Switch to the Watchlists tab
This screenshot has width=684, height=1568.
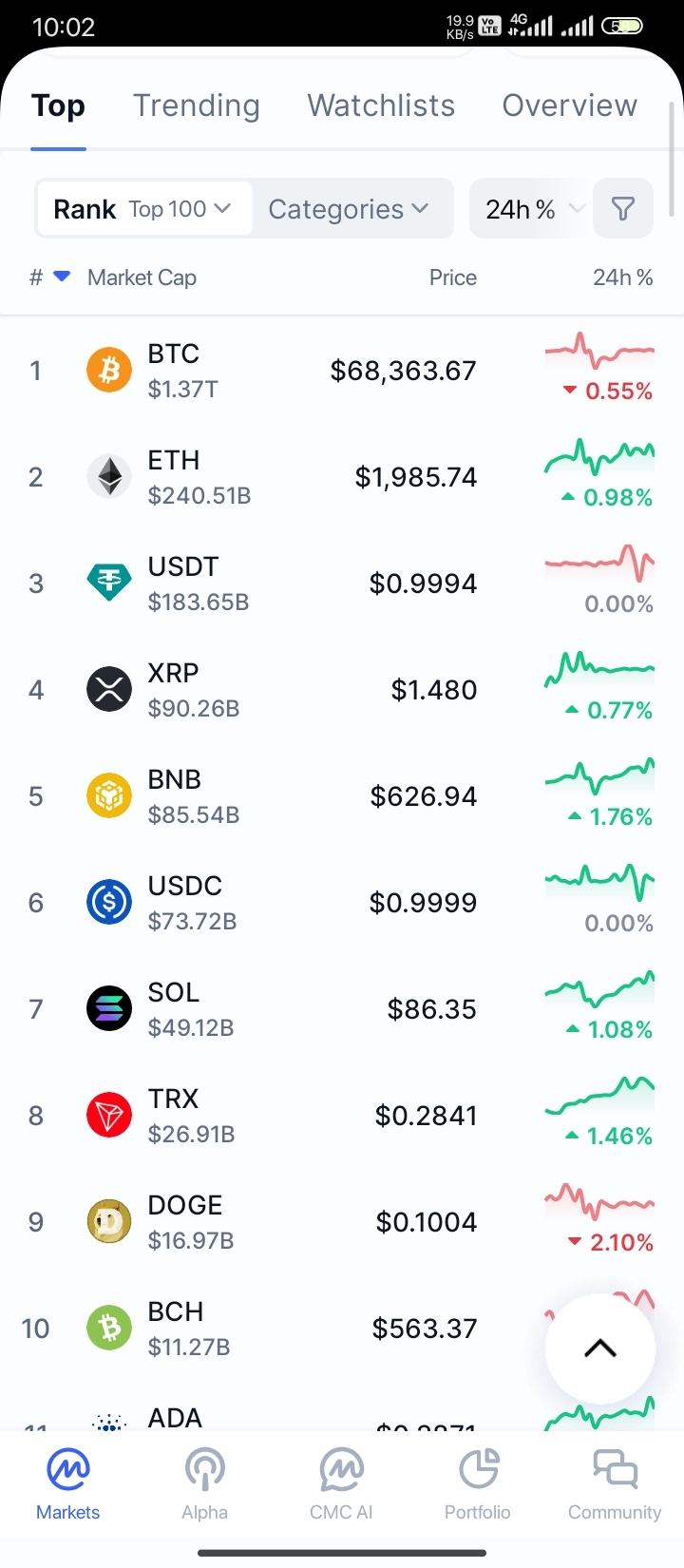[x=381, y=105]
